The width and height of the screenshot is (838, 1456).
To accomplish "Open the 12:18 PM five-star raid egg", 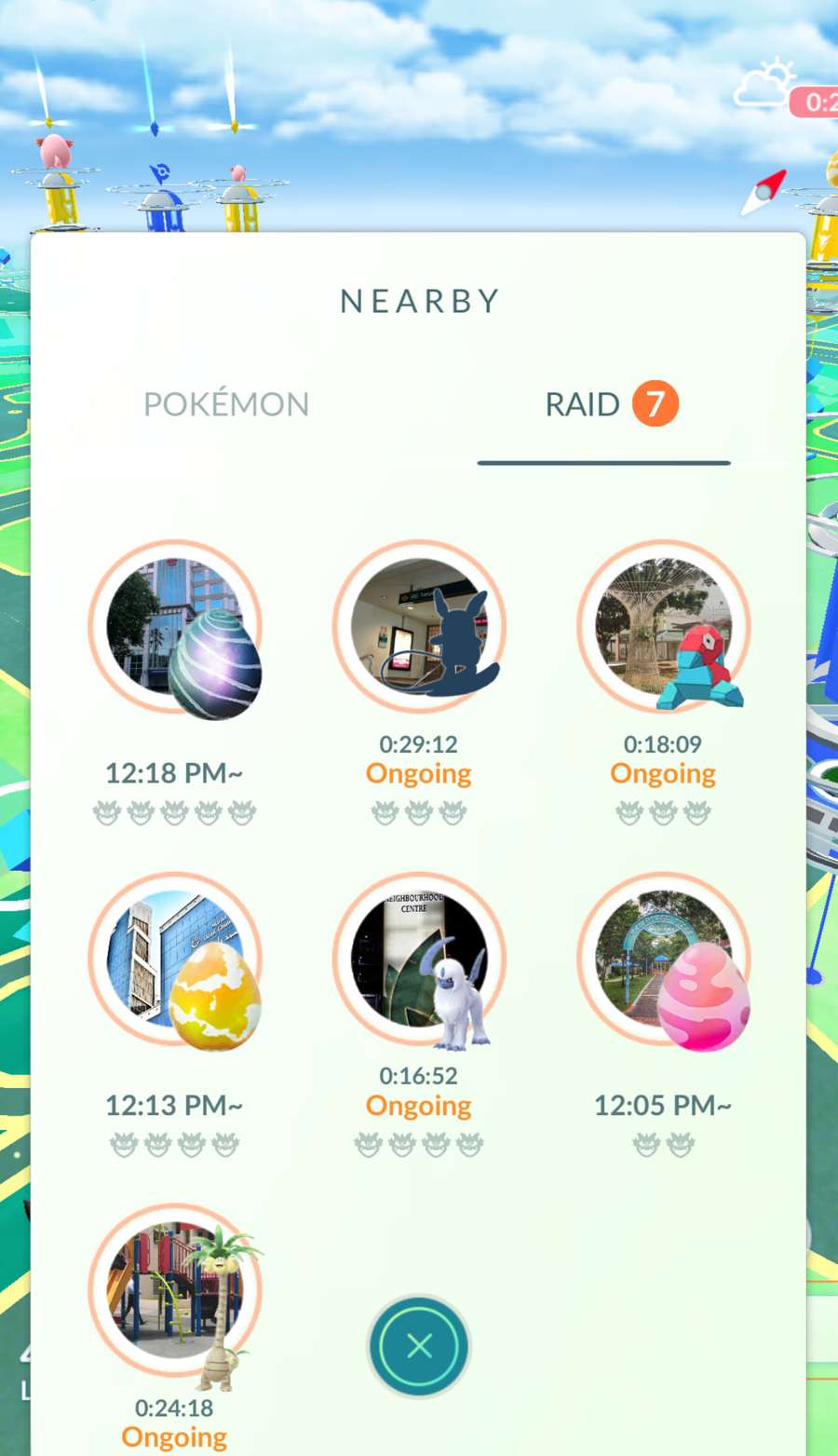I will pos(175,629).
